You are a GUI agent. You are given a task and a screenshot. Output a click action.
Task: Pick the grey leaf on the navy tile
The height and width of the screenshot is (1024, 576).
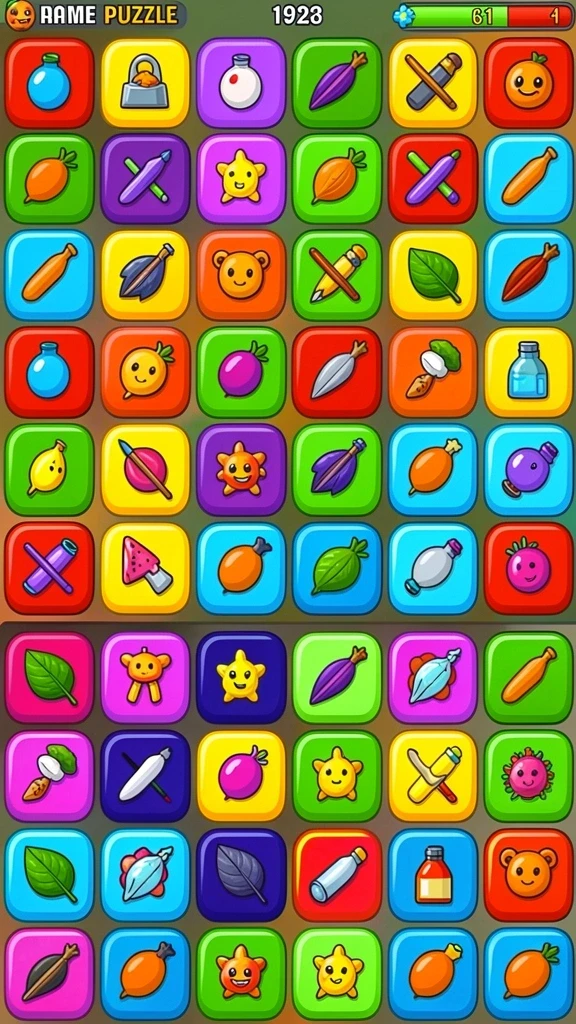(x=241, y=874)
